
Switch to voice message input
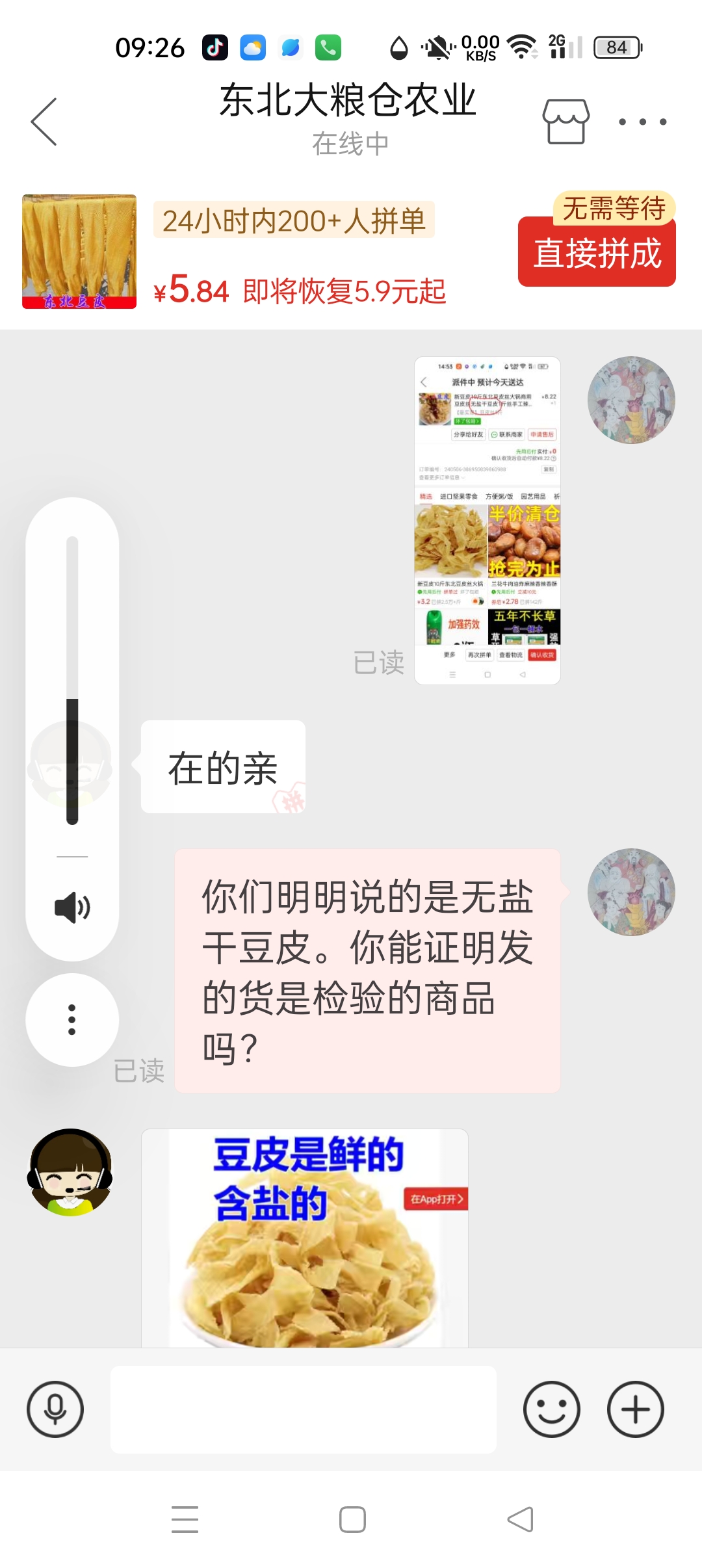(55, 1409)
